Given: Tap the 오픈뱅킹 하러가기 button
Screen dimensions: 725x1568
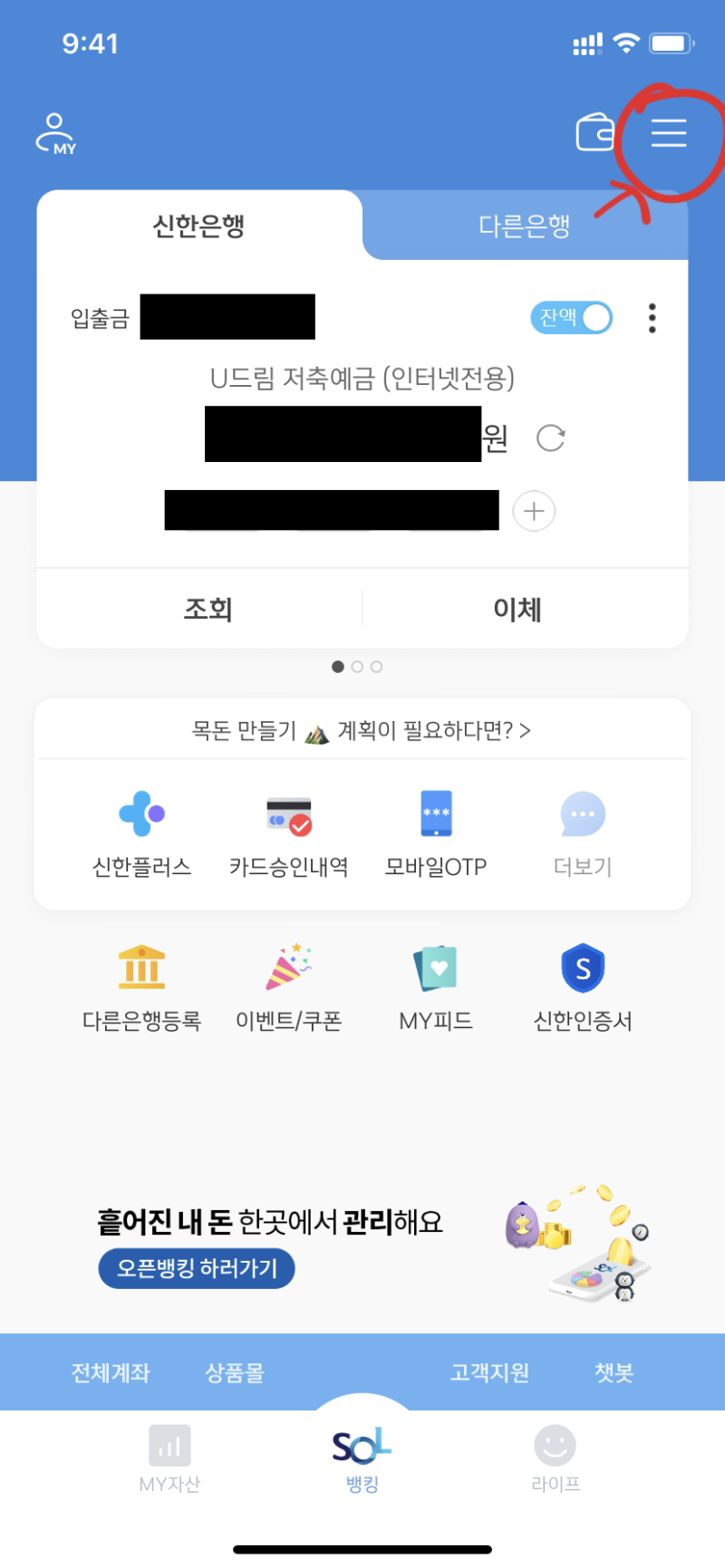Looking at the screenshot, I should pyautogui.click(x=196, y=1268).
